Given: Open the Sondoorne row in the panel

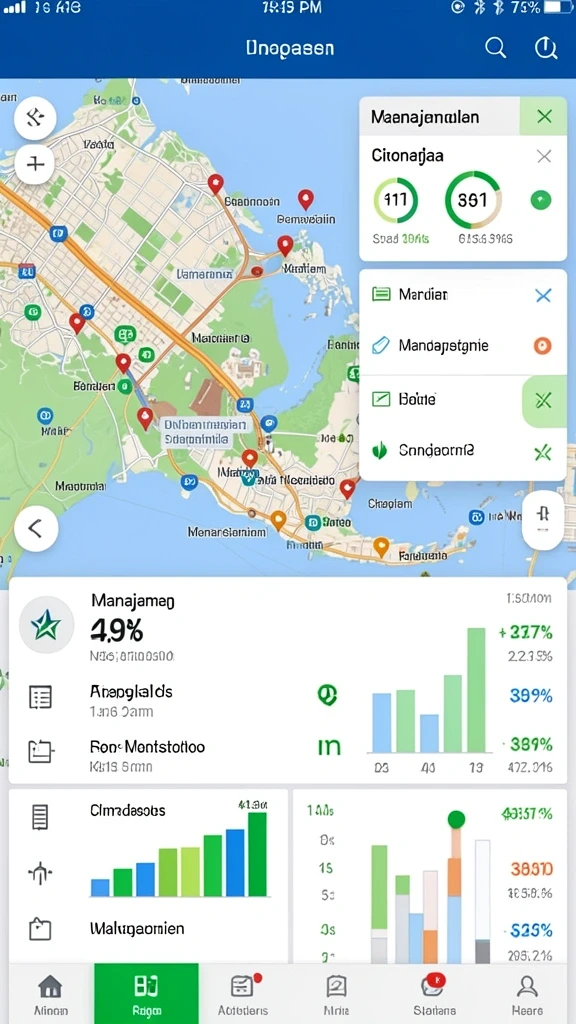Looking at the screenshot, I should pyautogui.click(x=463, y=451).
